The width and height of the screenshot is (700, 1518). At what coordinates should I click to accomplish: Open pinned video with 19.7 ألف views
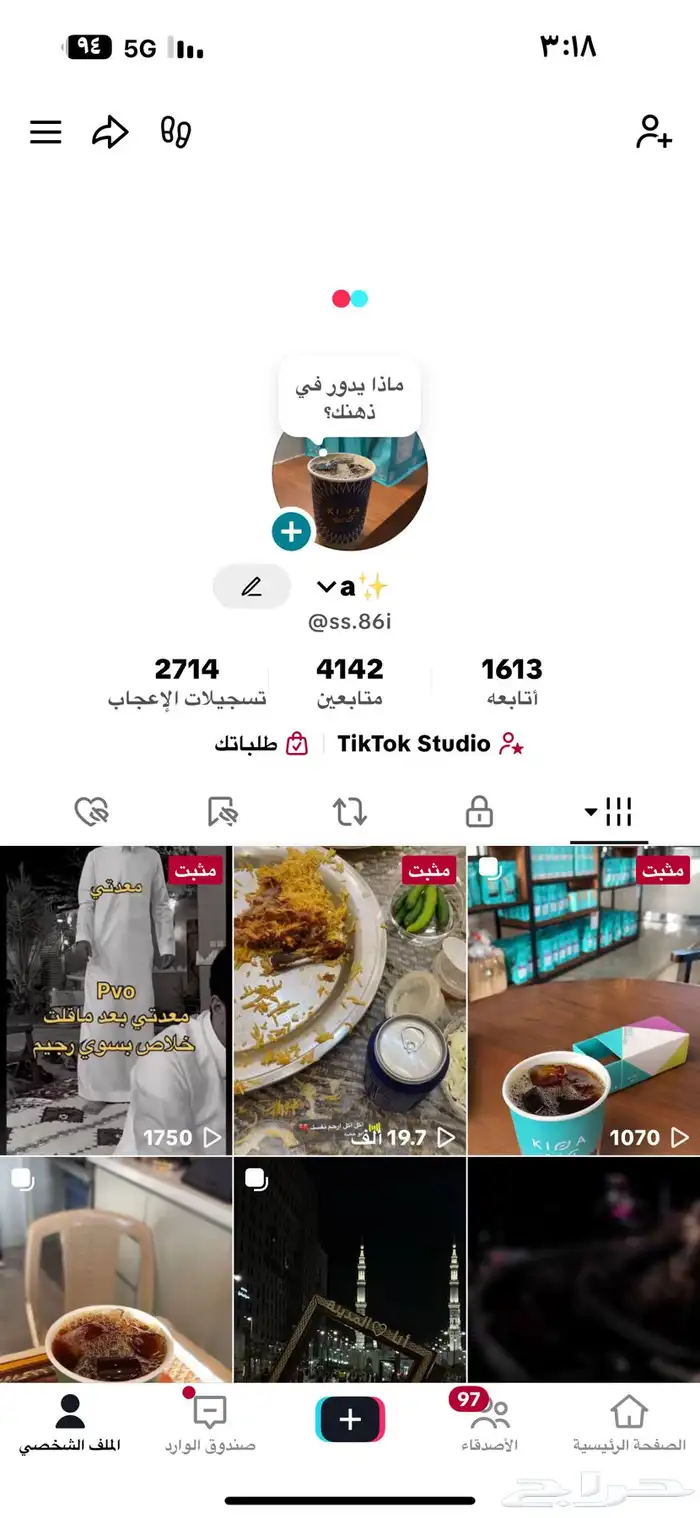click(350, 1000)
